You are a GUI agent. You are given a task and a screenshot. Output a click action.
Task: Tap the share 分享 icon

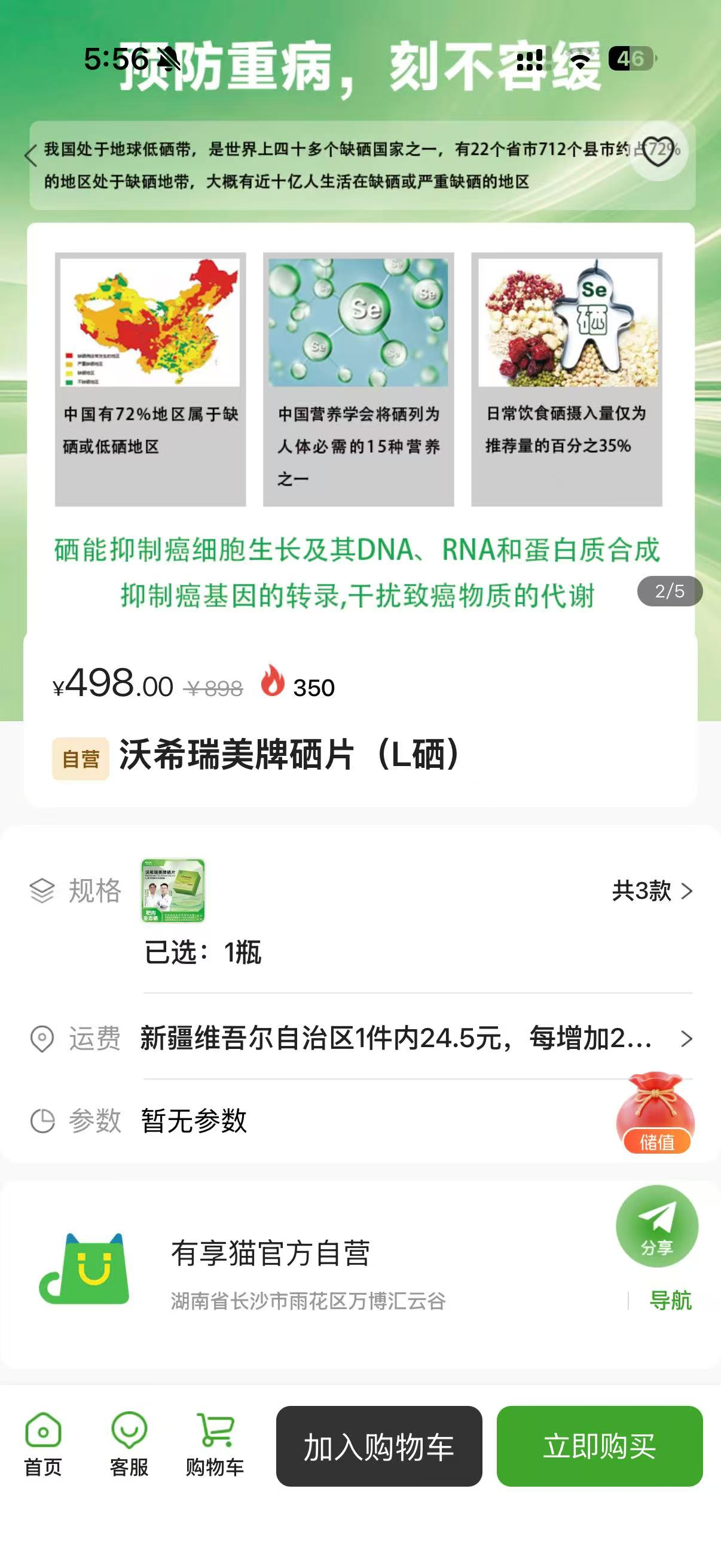click(x=658, y=1227)
